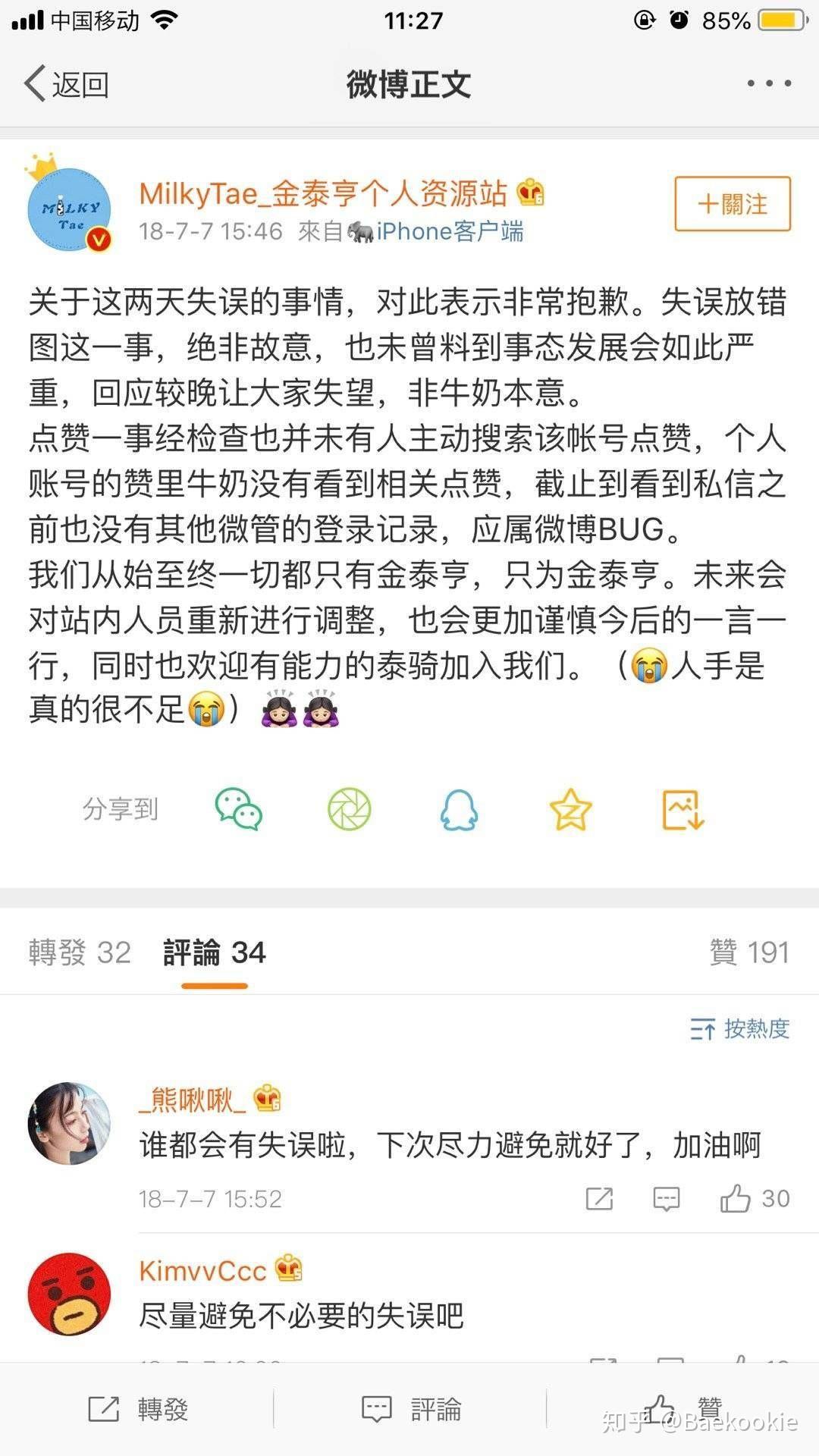The height and width of the screenshot is (1456, 819).
Task: Change comment sorting via 按熱度
Action: tap(740, 1029)
